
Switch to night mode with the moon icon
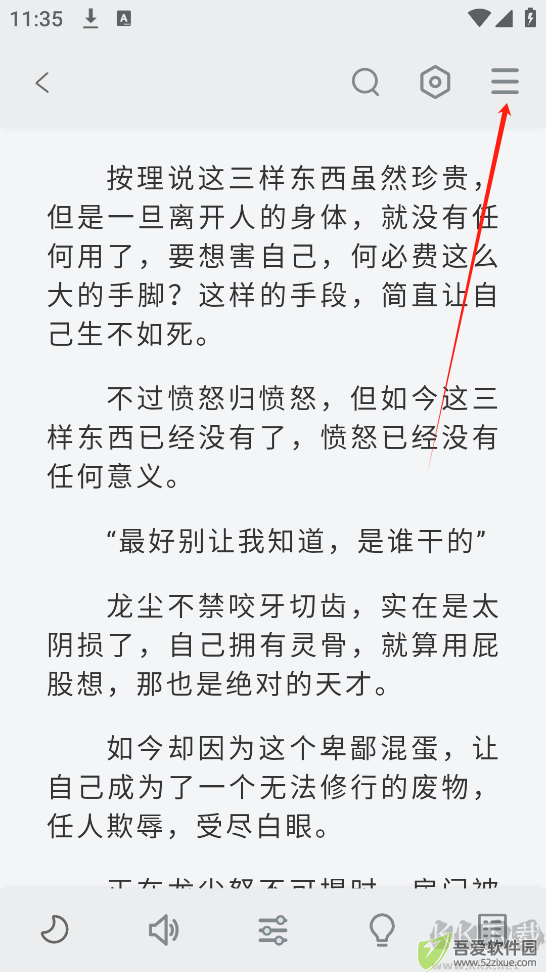click(x=55, y=930)
